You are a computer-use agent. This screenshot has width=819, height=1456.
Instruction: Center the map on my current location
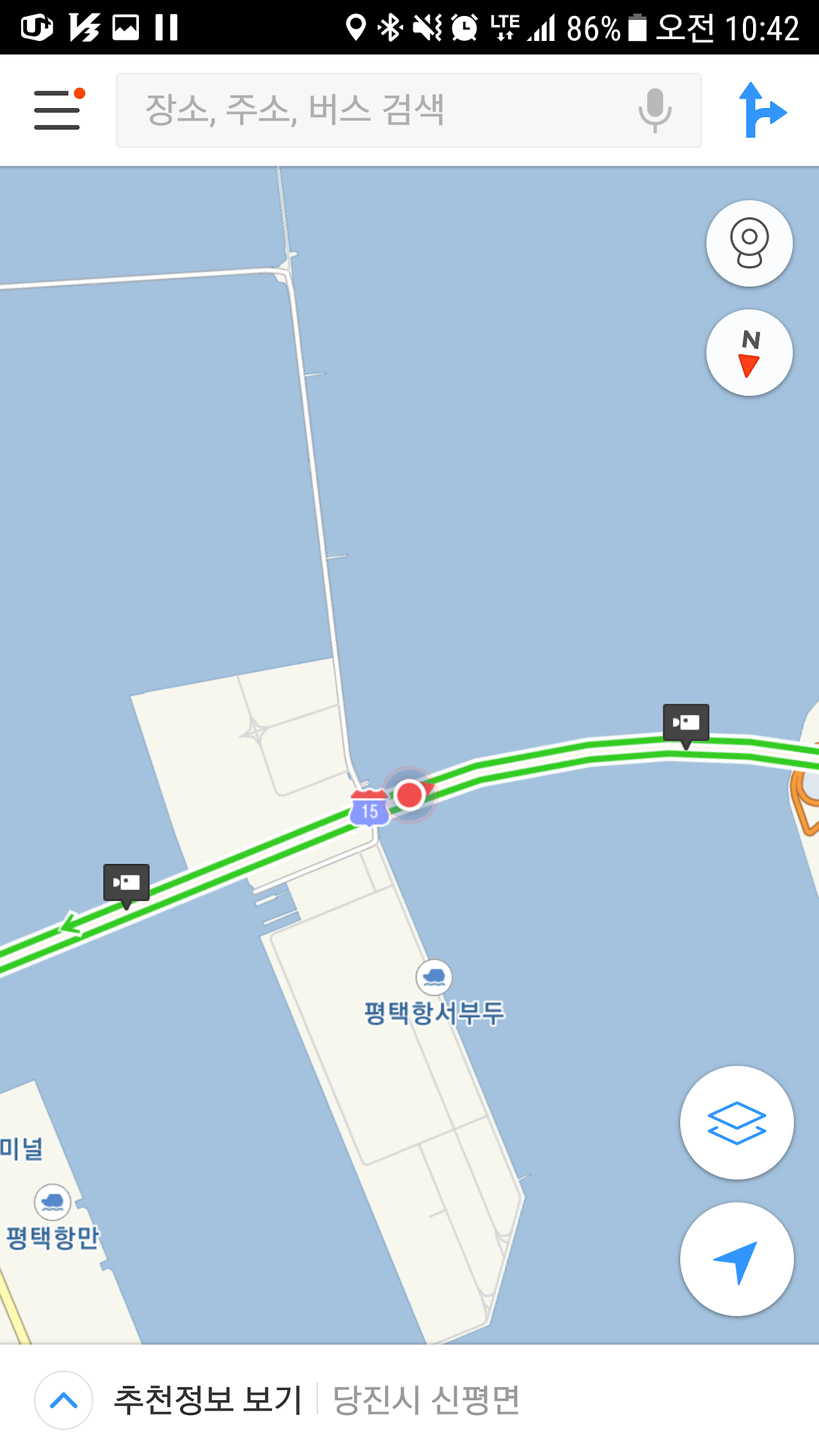pos(736,1259)
